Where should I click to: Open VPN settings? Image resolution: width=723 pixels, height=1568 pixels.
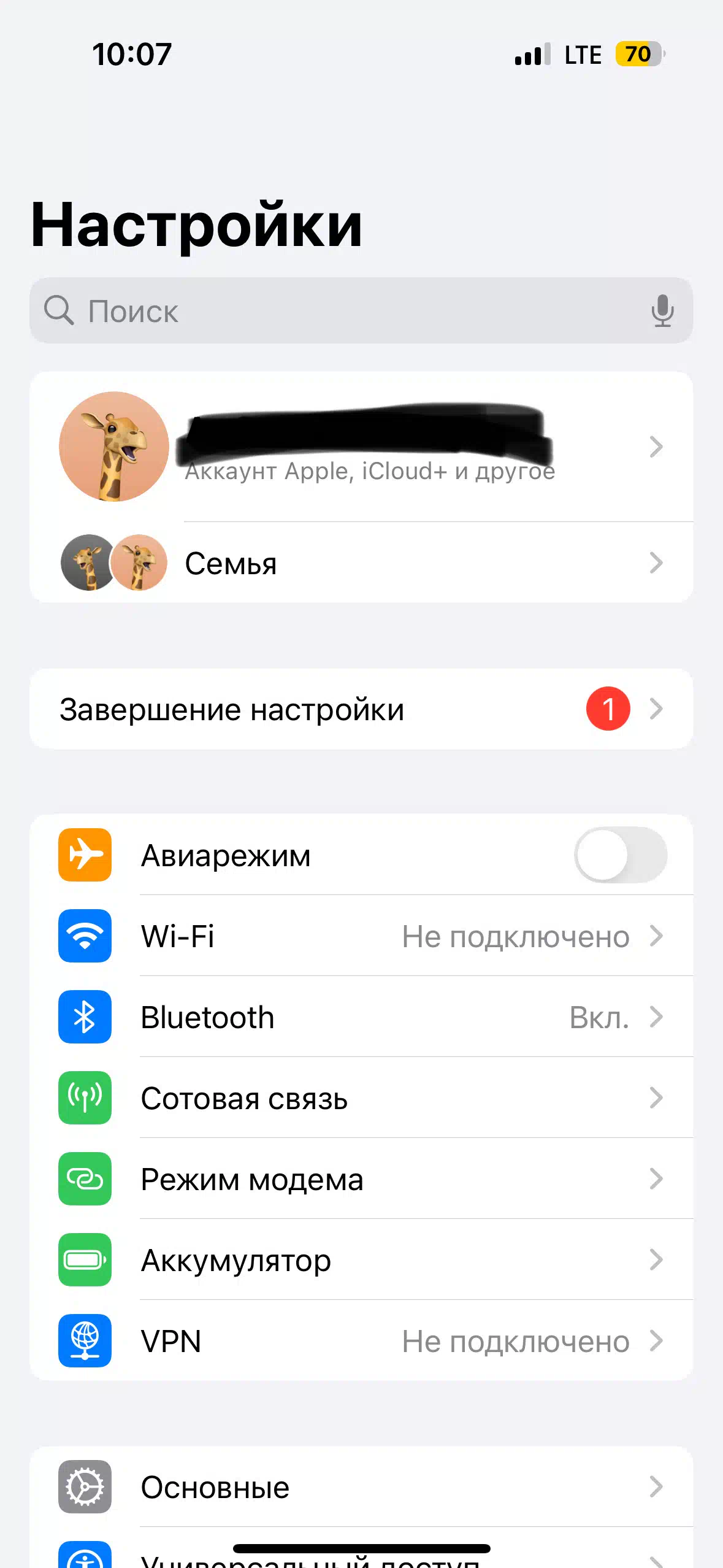click(361, 1340)
